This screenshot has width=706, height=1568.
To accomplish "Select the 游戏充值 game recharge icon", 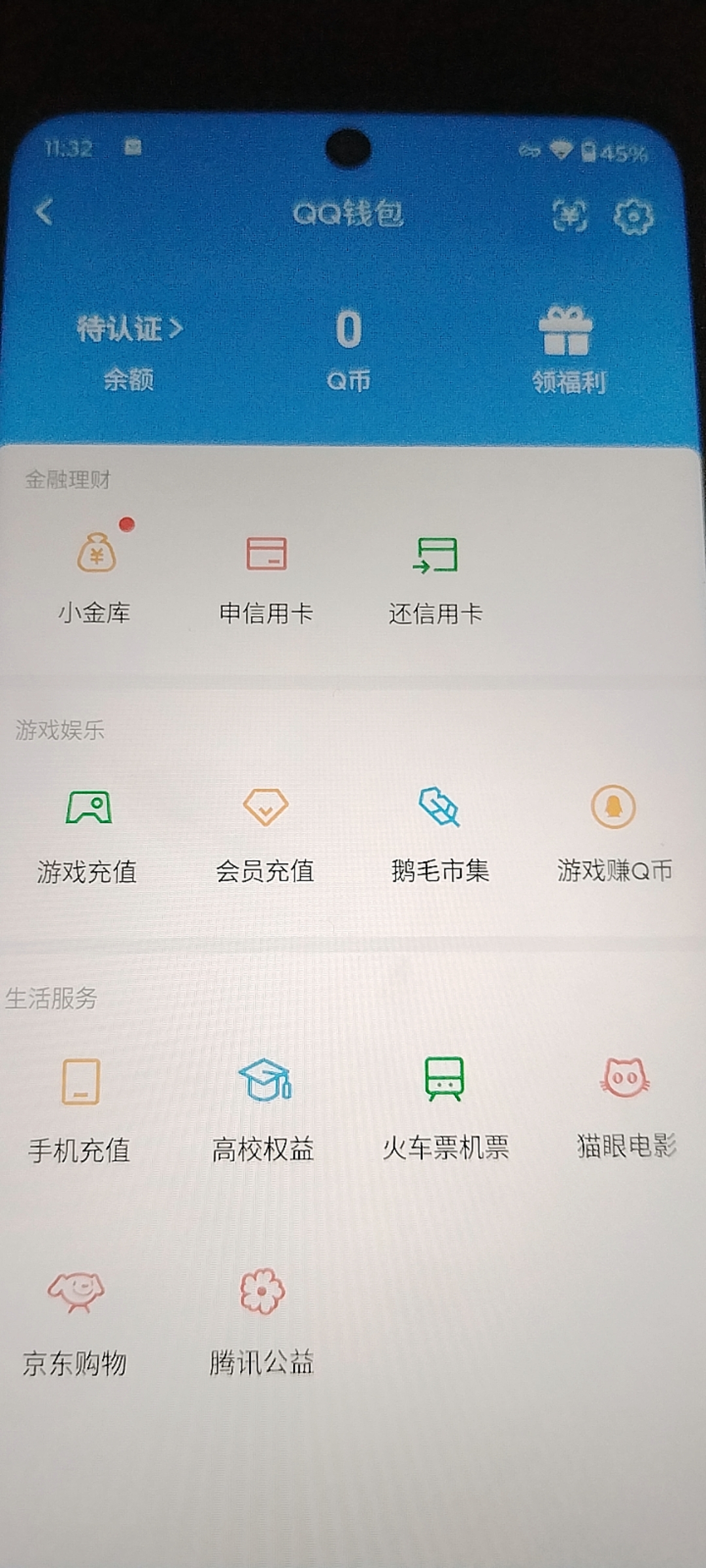I will tap(88, 828).
